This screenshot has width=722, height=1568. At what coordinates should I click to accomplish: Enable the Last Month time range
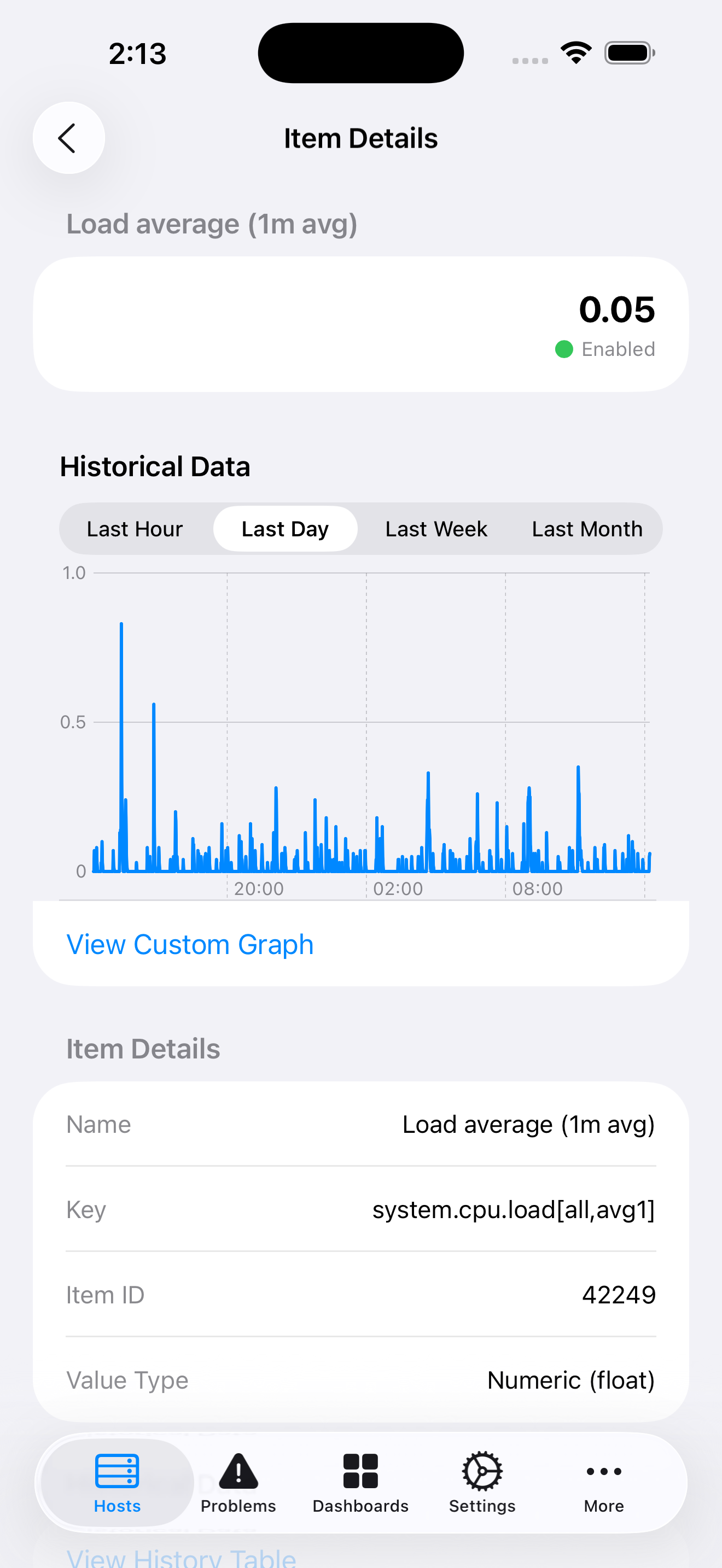click(586, 529)
